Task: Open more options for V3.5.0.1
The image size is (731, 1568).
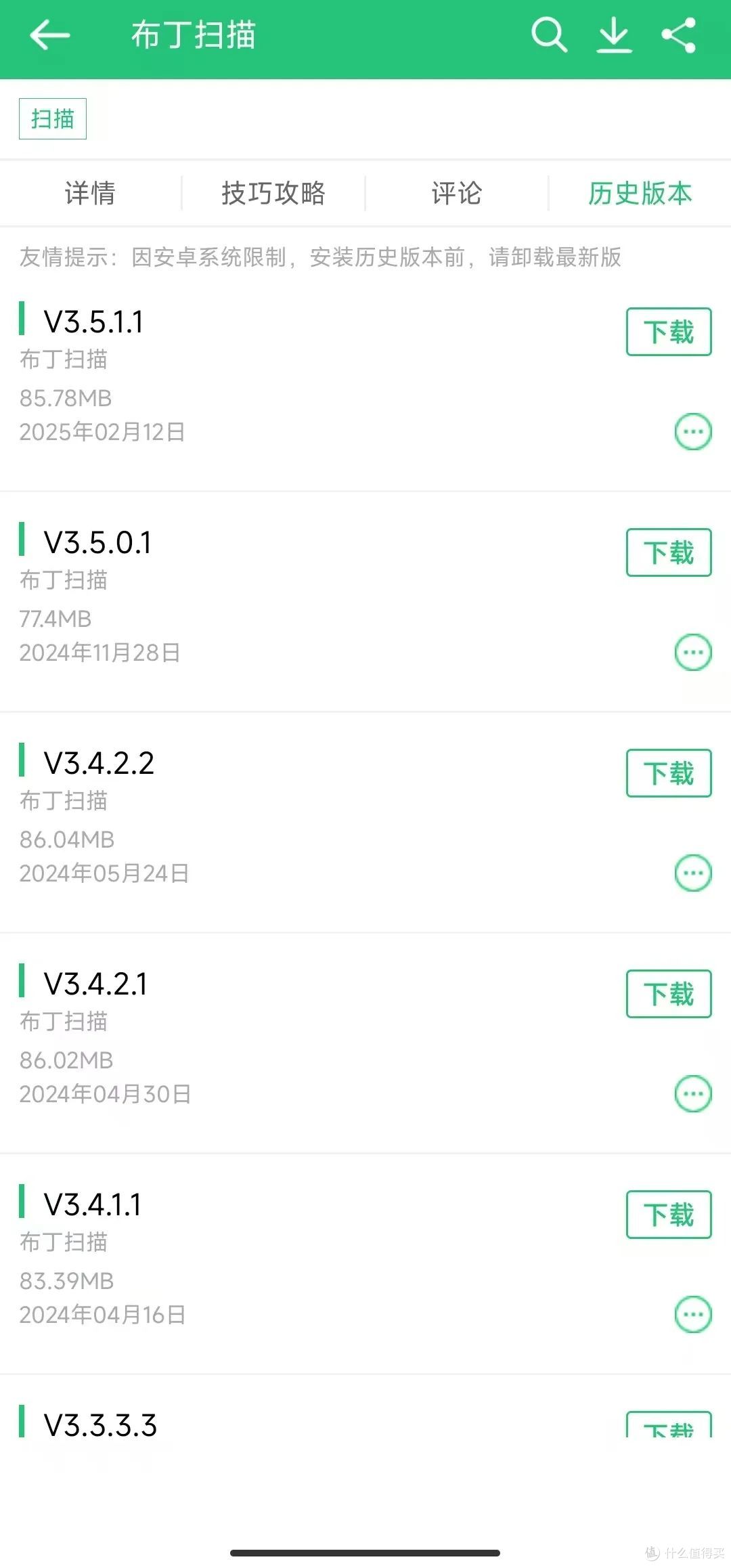Action: coord(693,653)
